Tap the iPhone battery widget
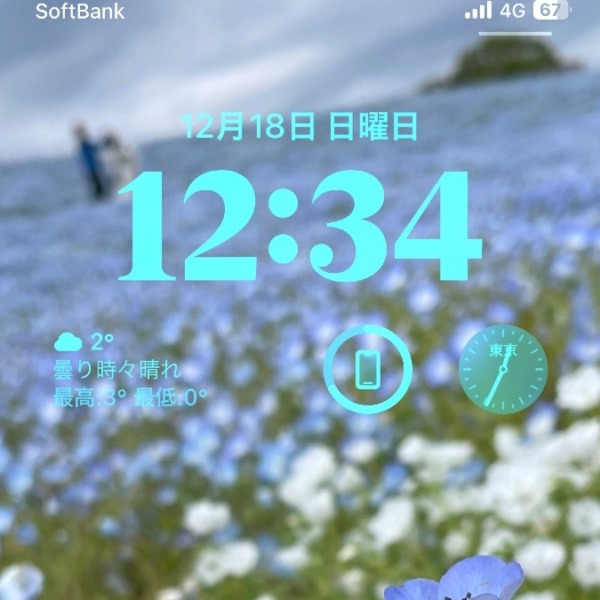Viewport: 600px width, 600px height. (x=368, y=370)
